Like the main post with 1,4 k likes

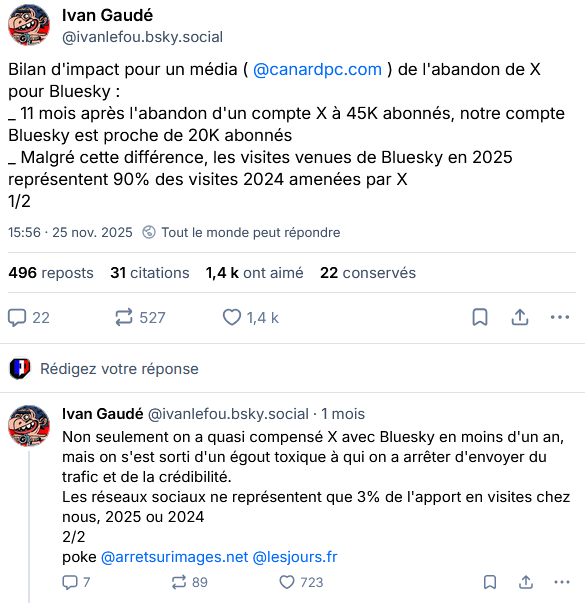(250, 318)
